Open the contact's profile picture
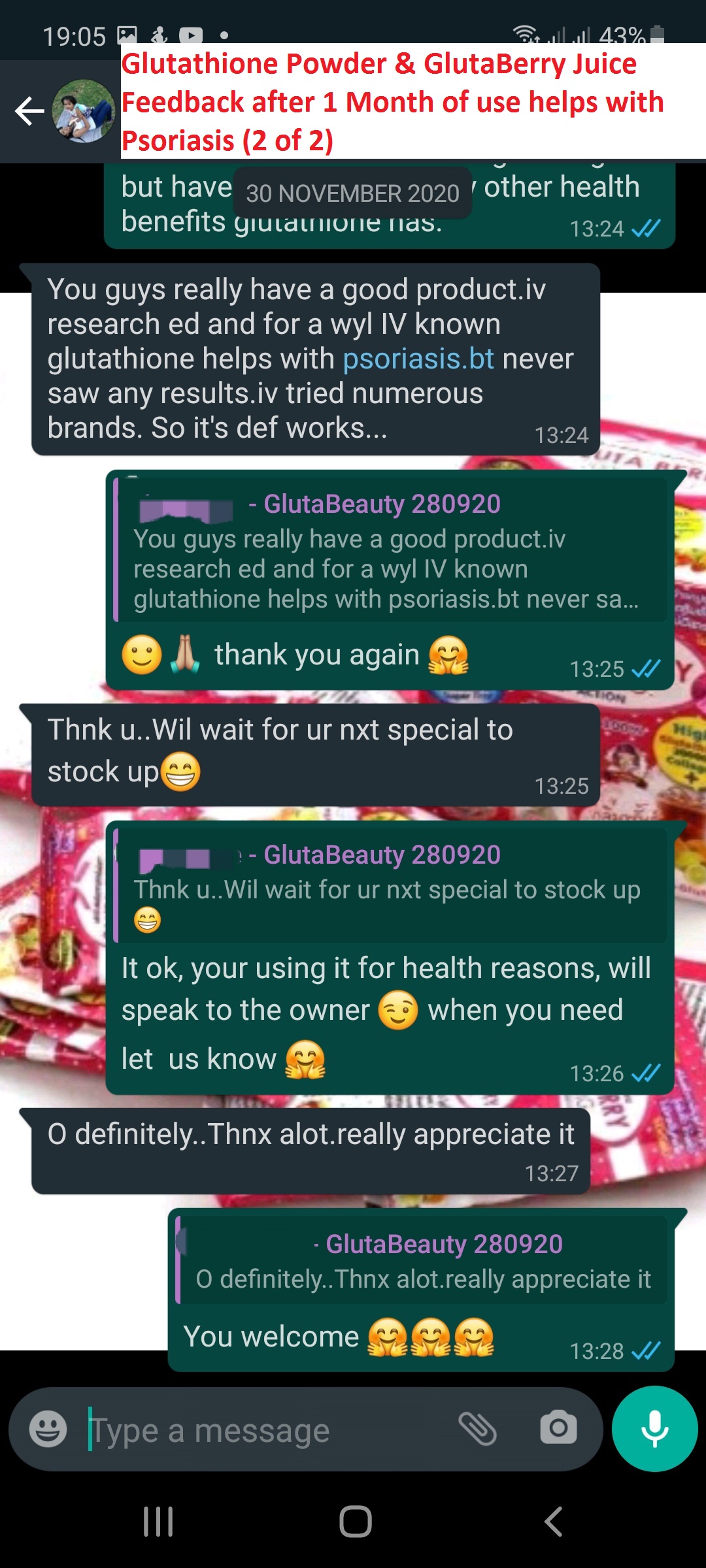Image resolution: width=706 pixels, height=1568 pixels. pos(84,111)
